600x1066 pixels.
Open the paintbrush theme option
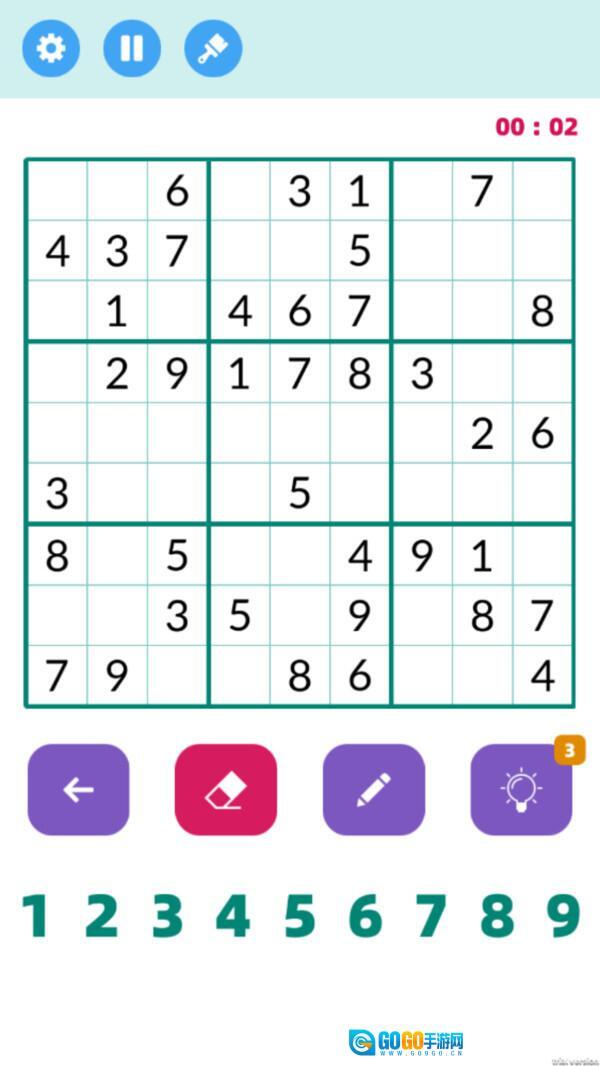tap(213, 48)
